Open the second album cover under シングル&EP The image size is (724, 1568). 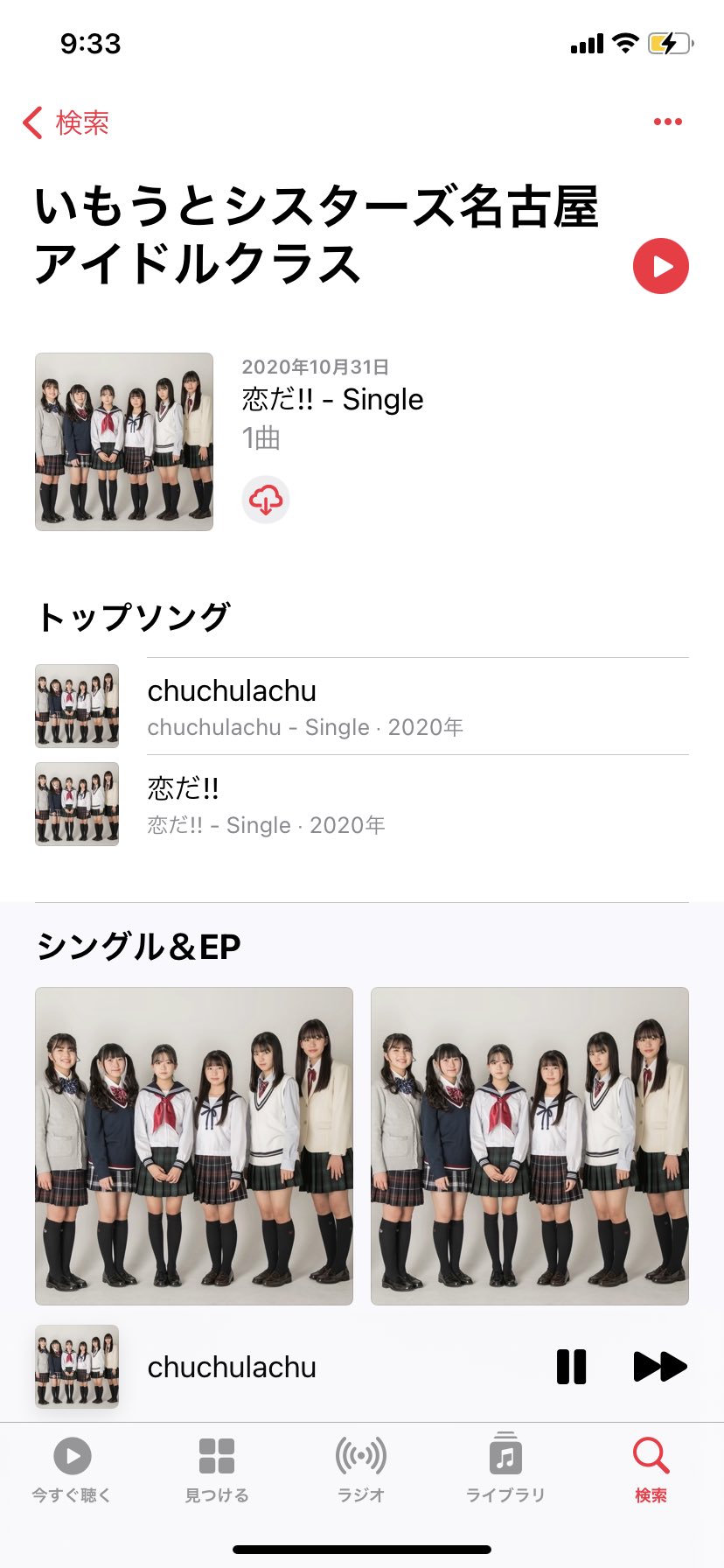coord(530,1146)
